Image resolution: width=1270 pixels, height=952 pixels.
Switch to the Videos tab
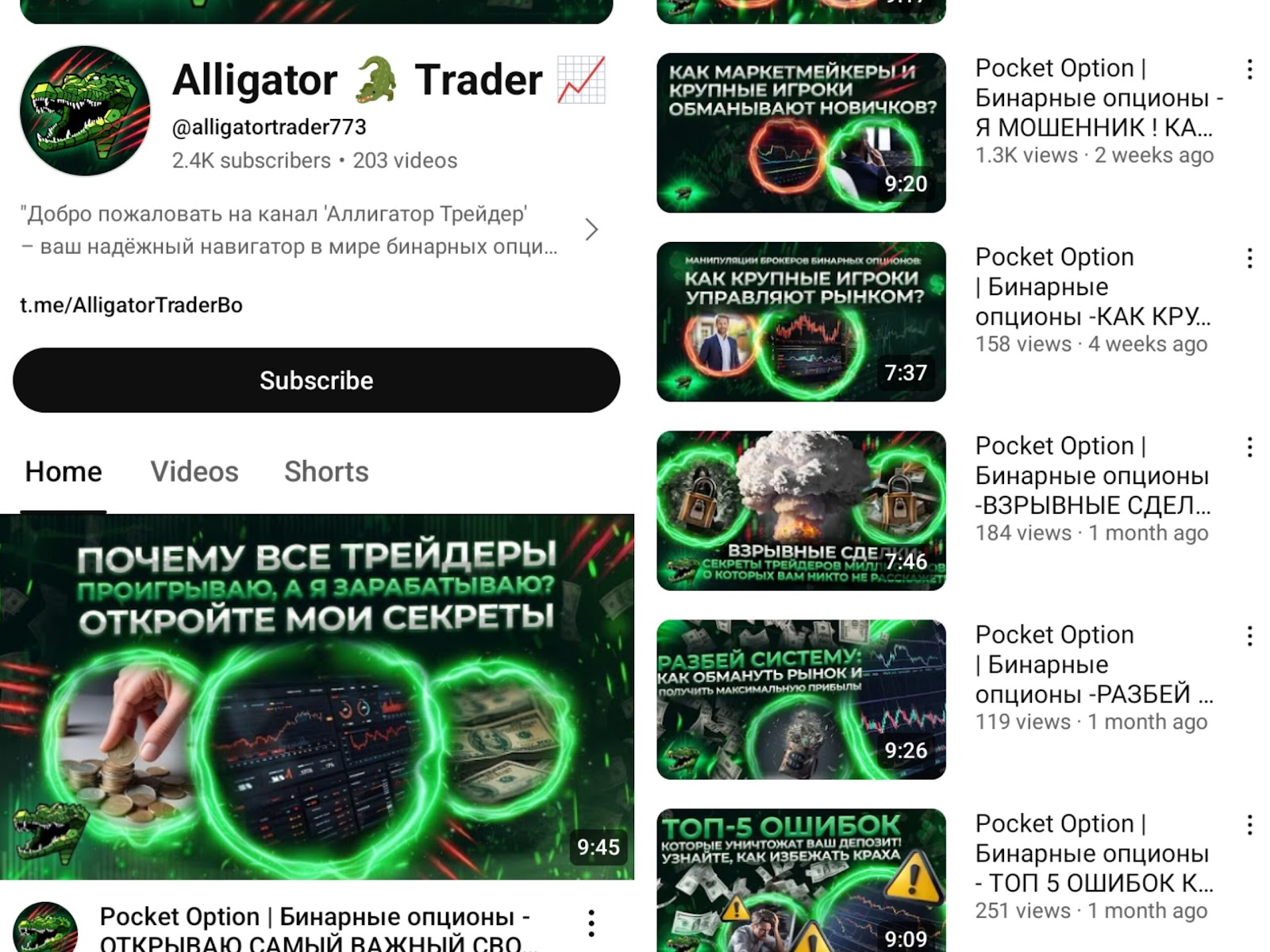click(x=194, y=472)
